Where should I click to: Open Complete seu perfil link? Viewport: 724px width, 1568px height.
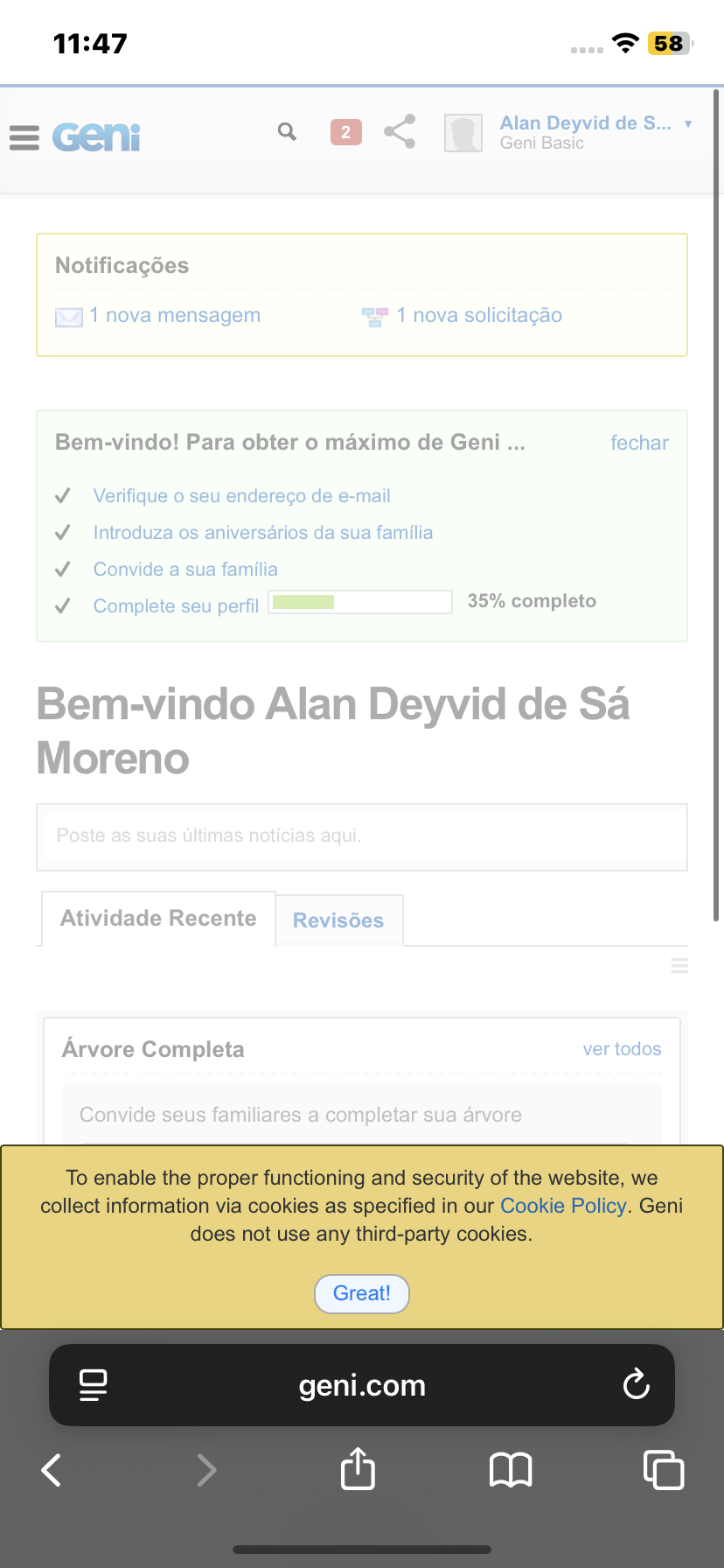click(176, 606)
